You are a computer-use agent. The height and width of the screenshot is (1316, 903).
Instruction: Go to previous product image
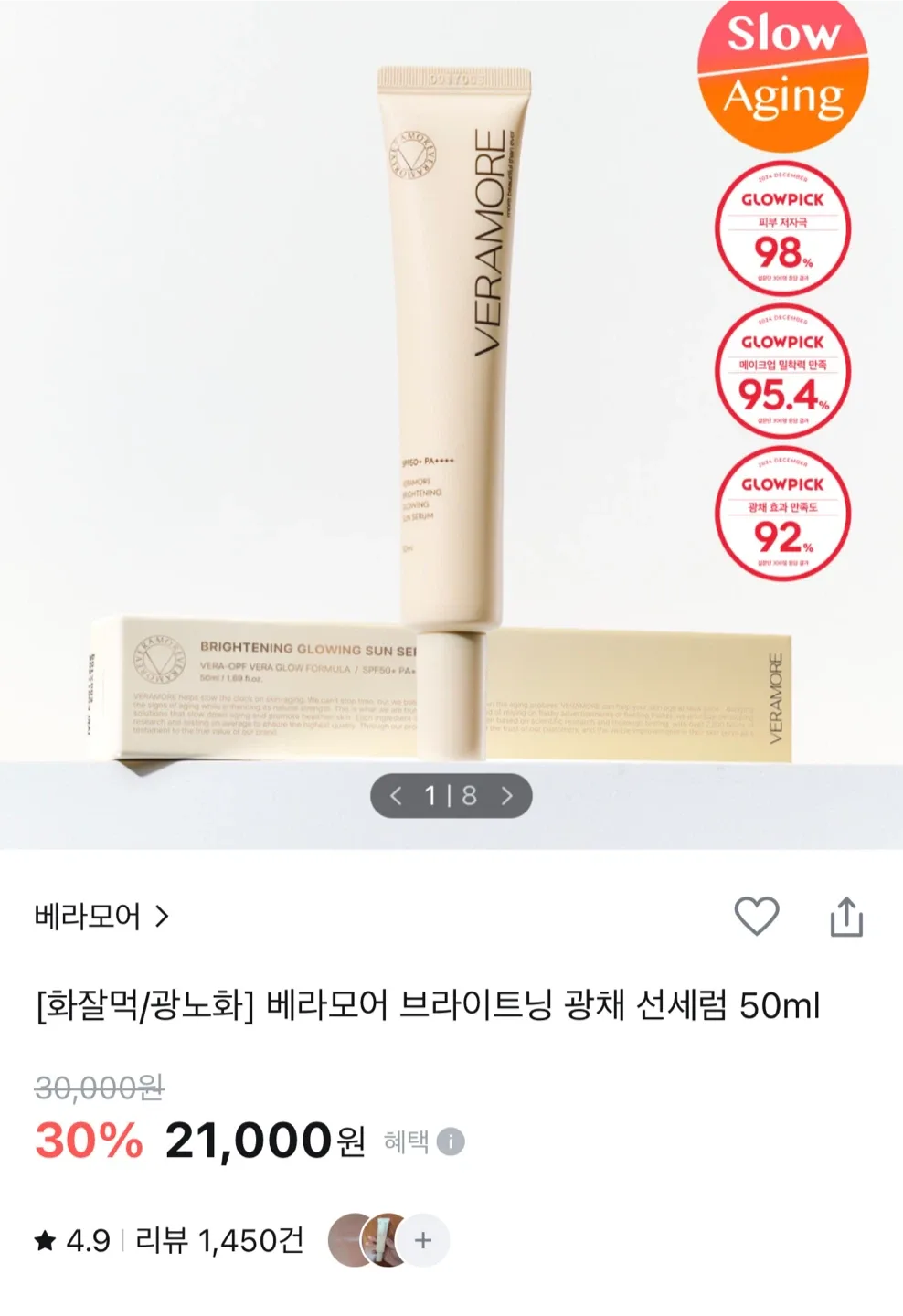point(396,796)
